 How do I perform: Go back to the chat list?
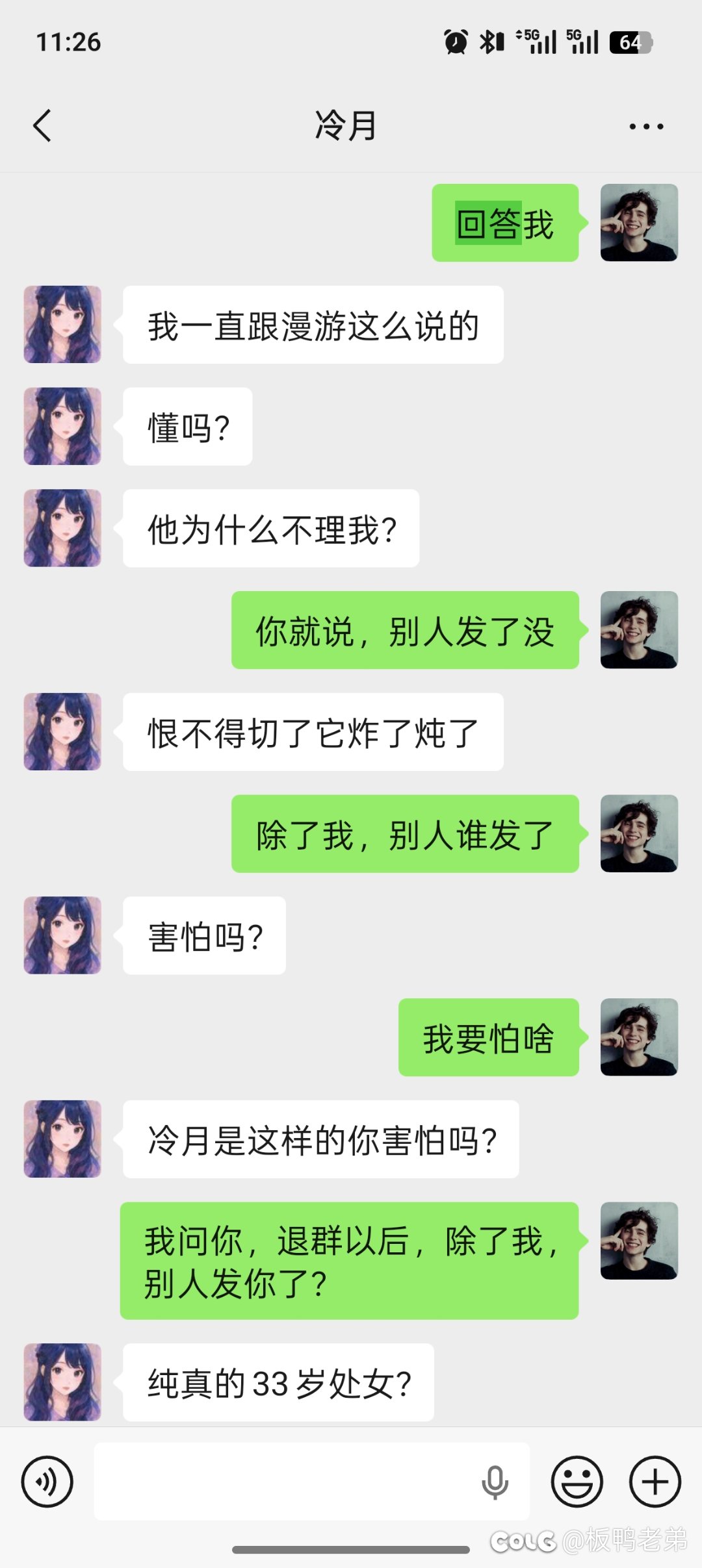coord(42,125)
